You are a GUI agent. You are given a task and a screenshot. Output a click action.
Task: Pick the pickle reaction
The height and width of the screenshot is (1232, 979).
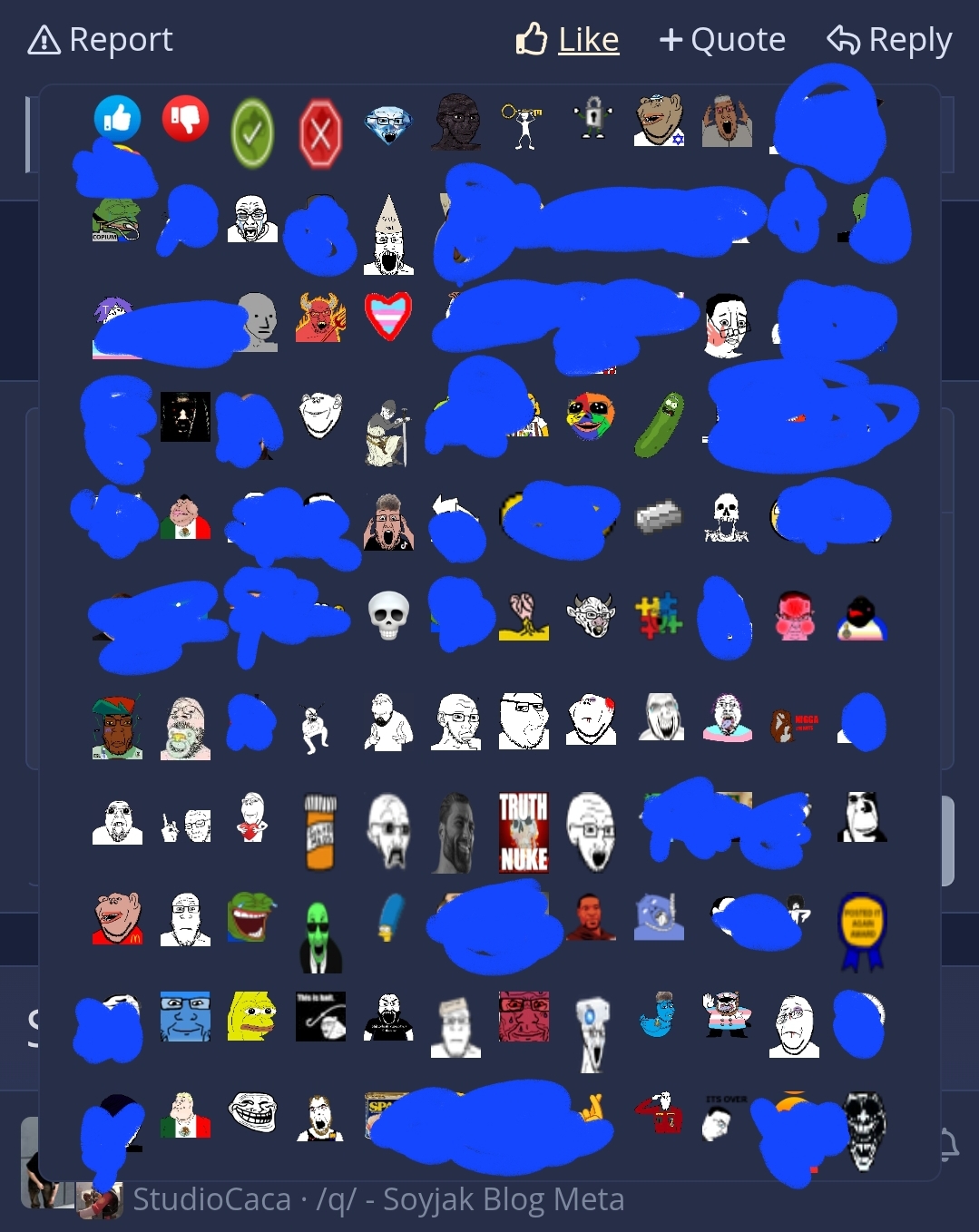pos(660,424)
